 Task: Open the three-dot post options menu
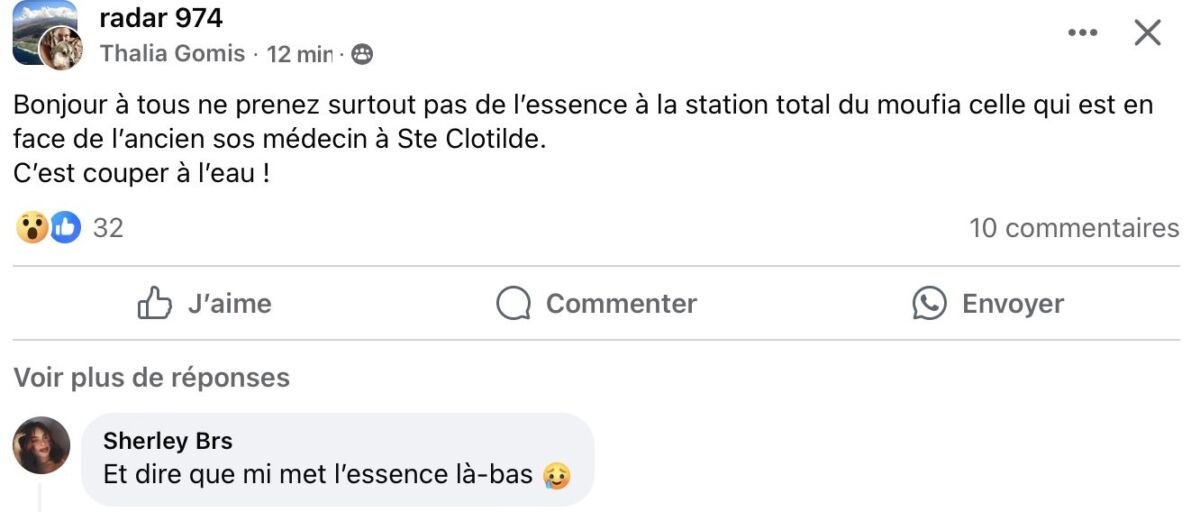pyautogui.click(x=1082, y=33)
